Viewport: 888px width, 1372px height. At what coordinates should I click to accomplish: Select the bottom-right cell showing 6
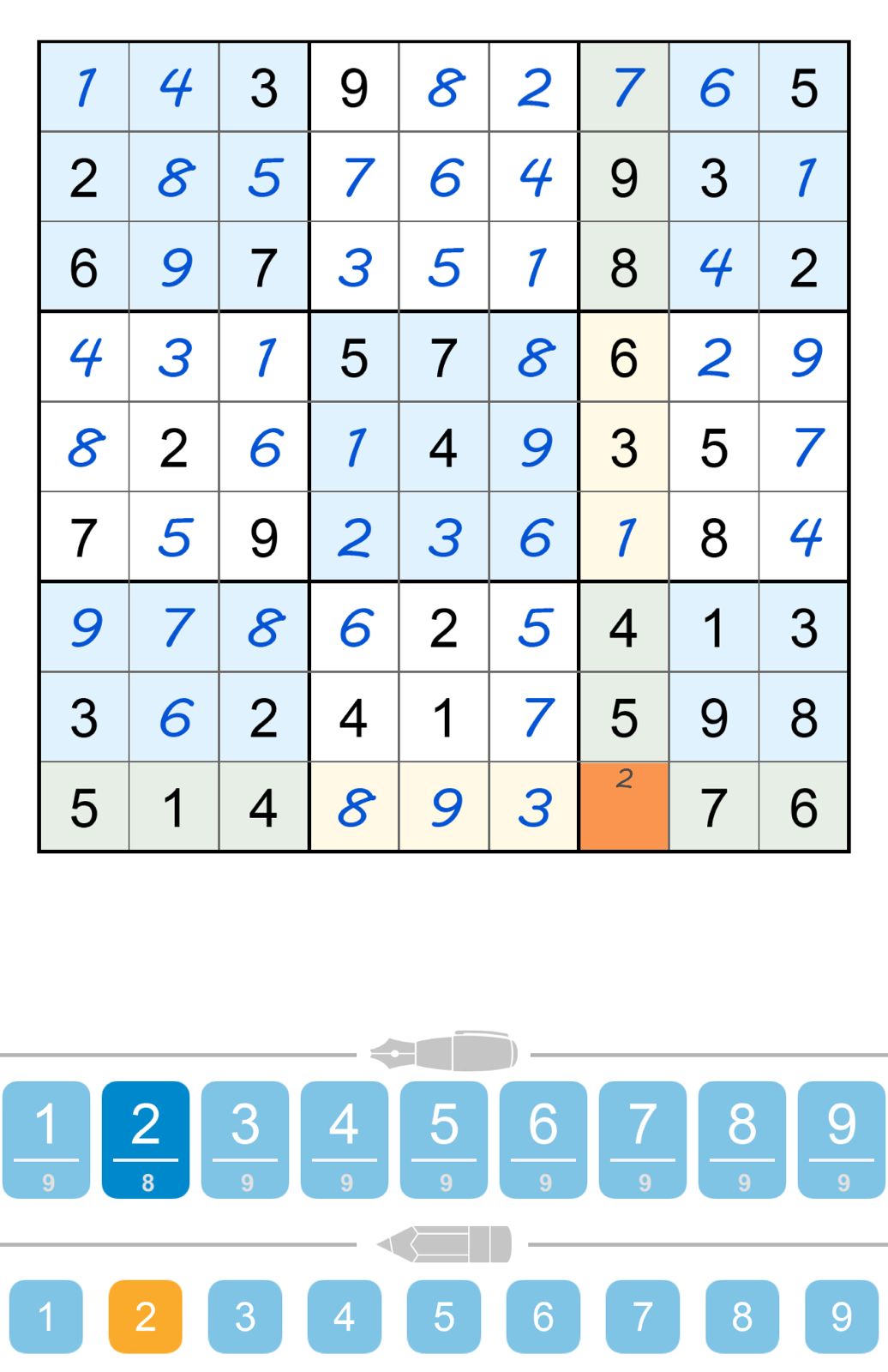(804, 804)
